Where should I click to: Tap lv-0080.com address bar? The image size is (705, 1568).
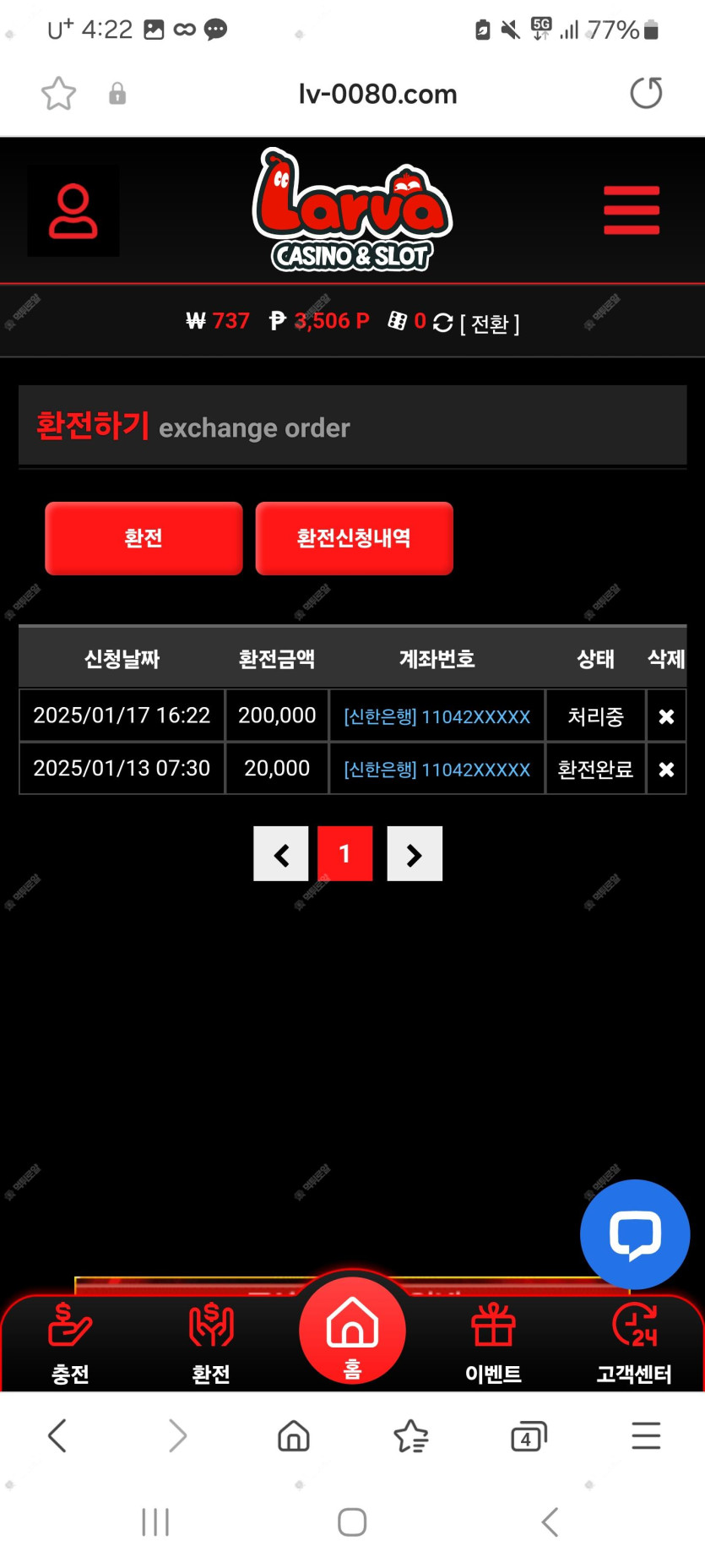click(x=377, y=94)
